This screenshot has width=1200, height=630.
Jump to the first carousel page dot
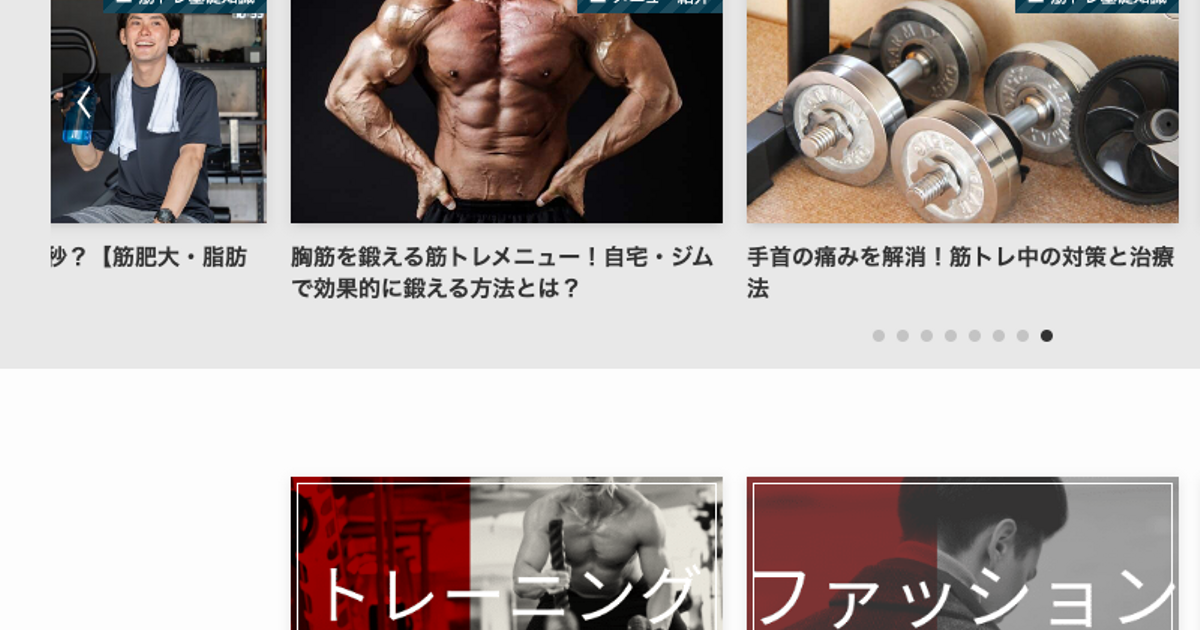(878, 336)
